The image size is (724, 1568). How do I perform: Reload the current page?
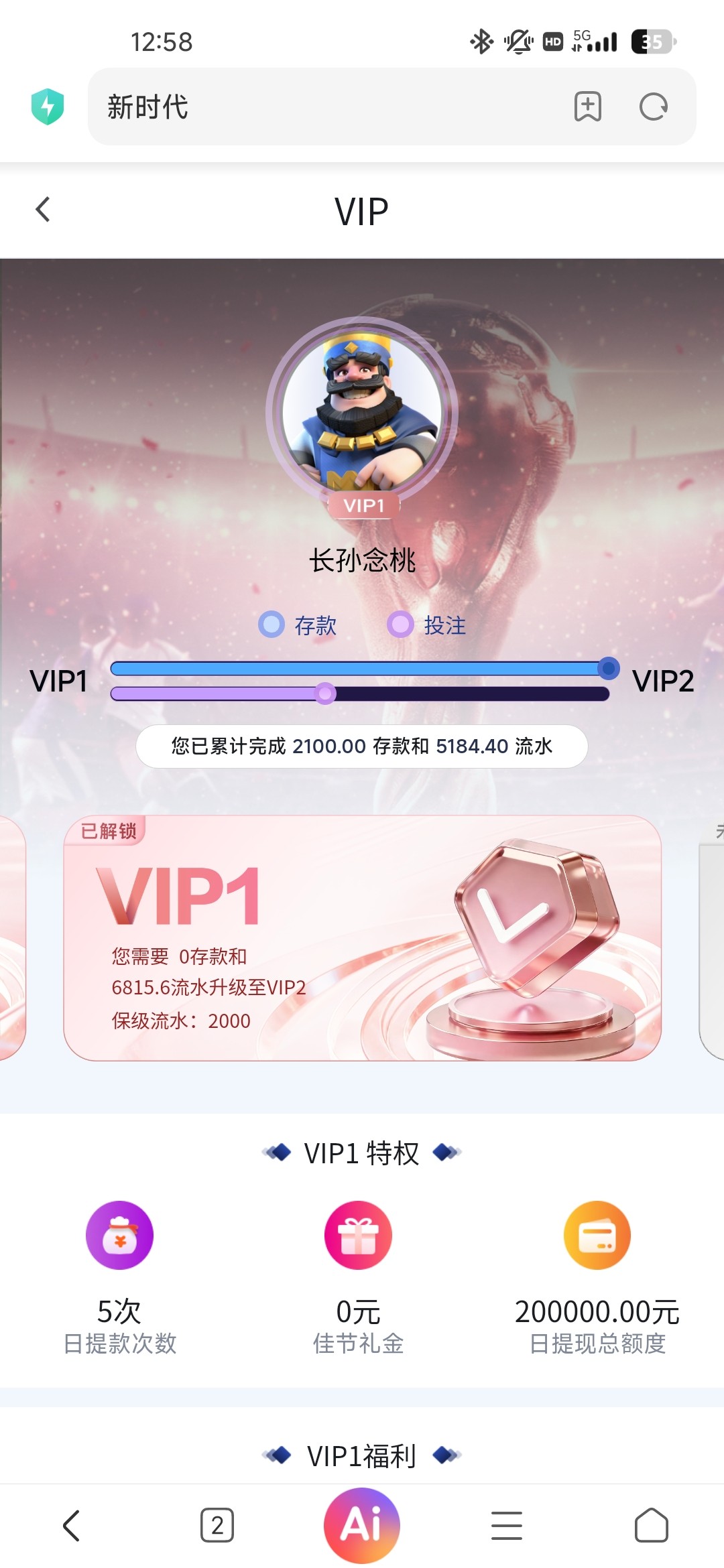point(653,107)
